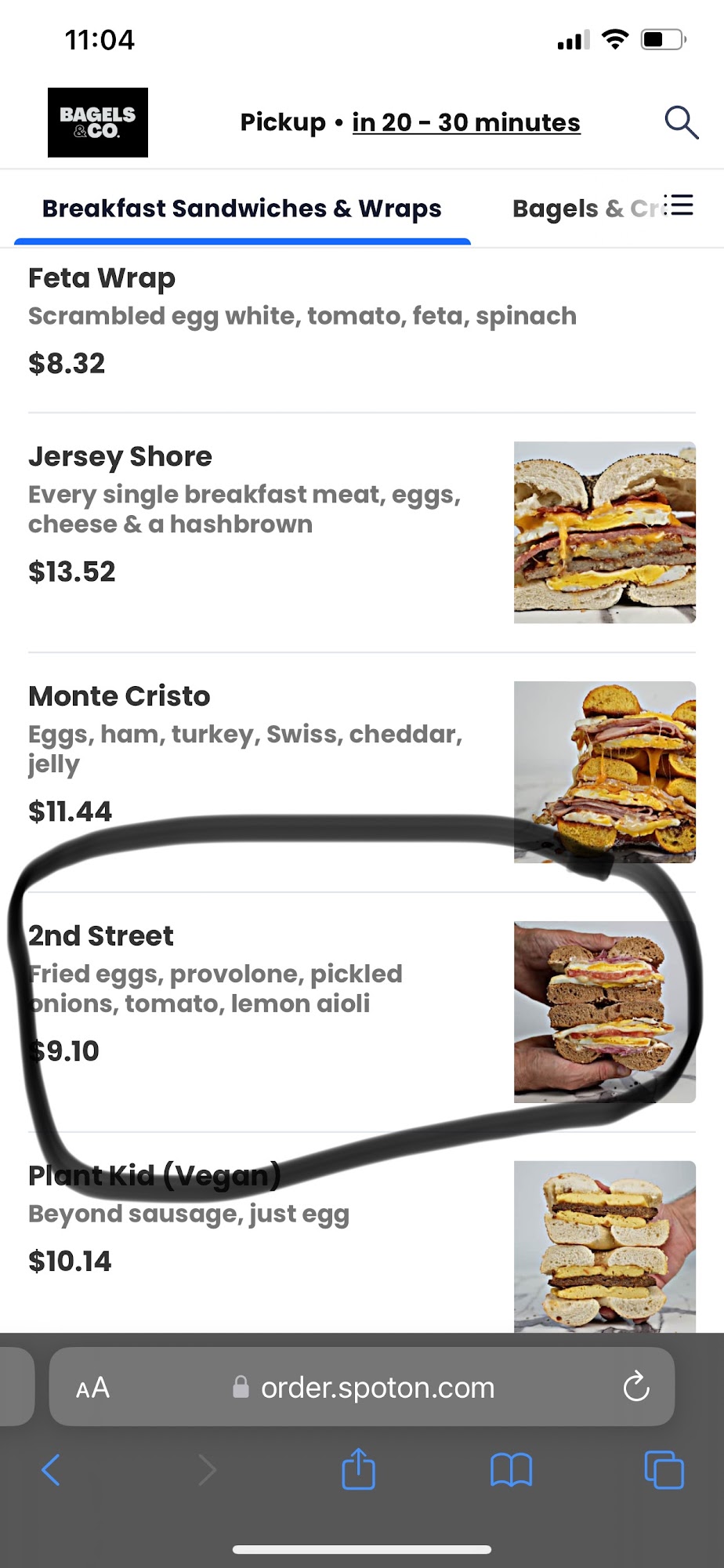Screen dimensions: 724x1568
Task: Go to the Bagels & Co. home logo
Action: 98,123
